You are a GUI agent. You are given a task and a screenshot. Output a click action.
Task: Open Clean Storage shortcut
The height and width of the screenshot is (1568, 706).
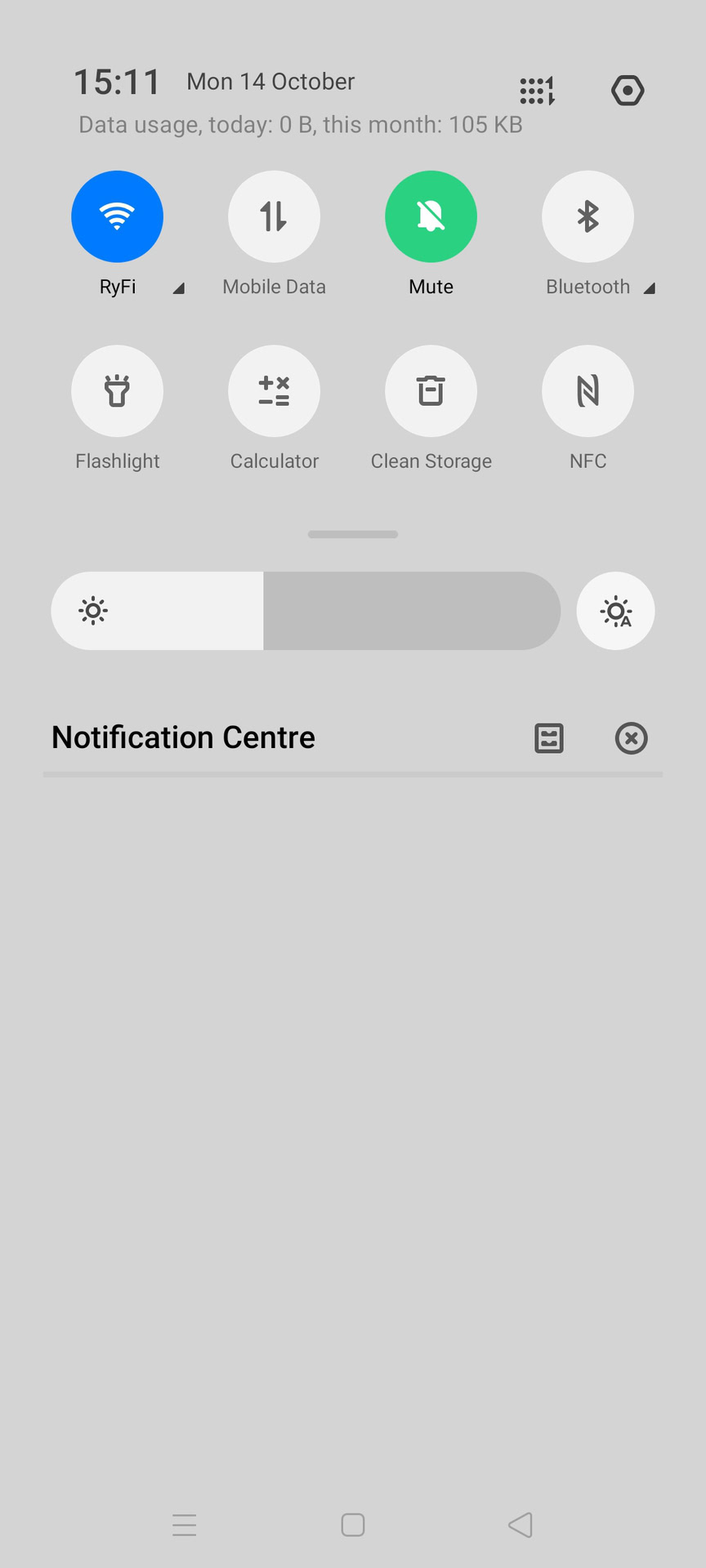431,391
